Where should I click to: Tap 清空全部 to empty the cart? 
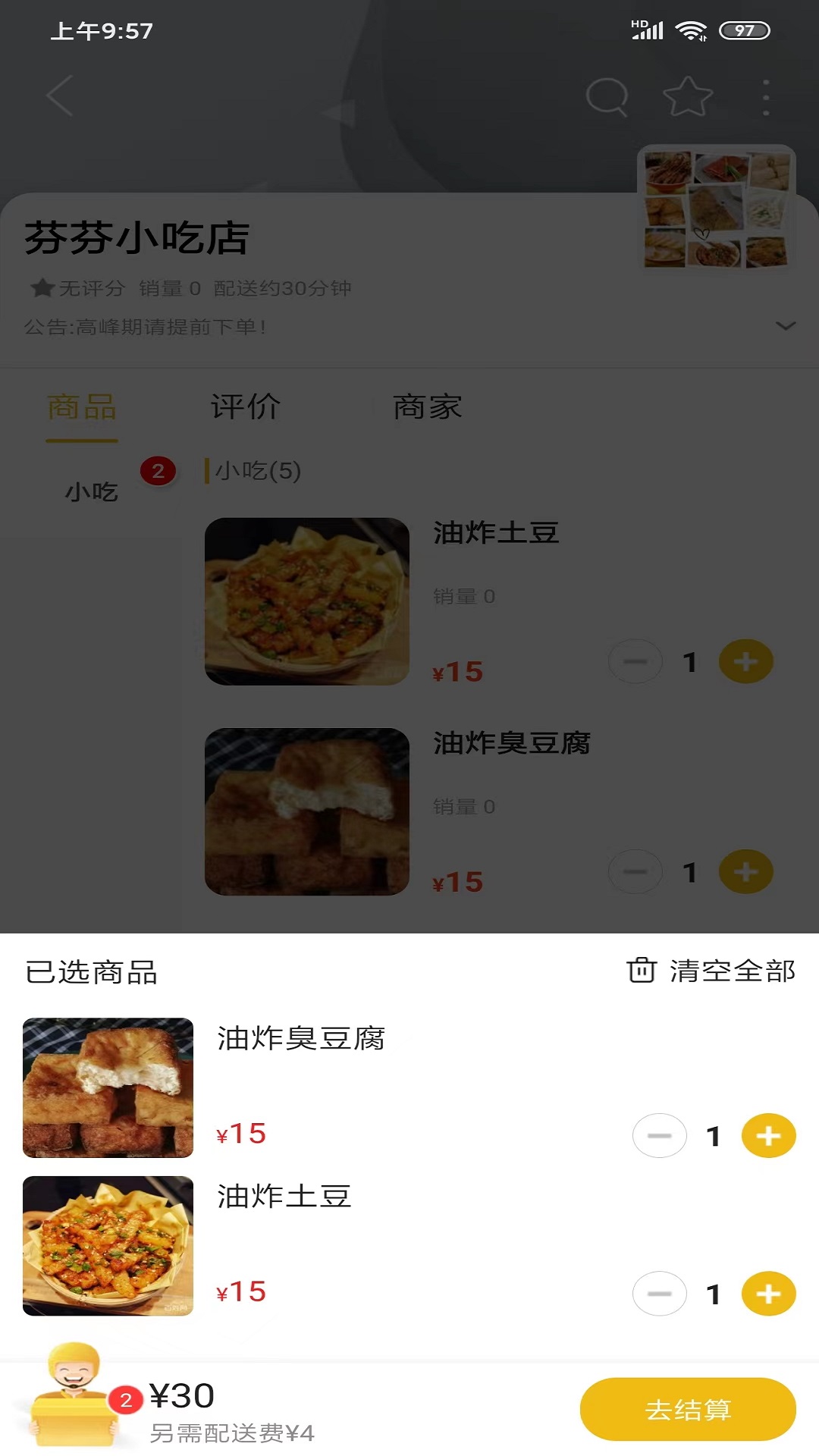[x=731, y=969]
